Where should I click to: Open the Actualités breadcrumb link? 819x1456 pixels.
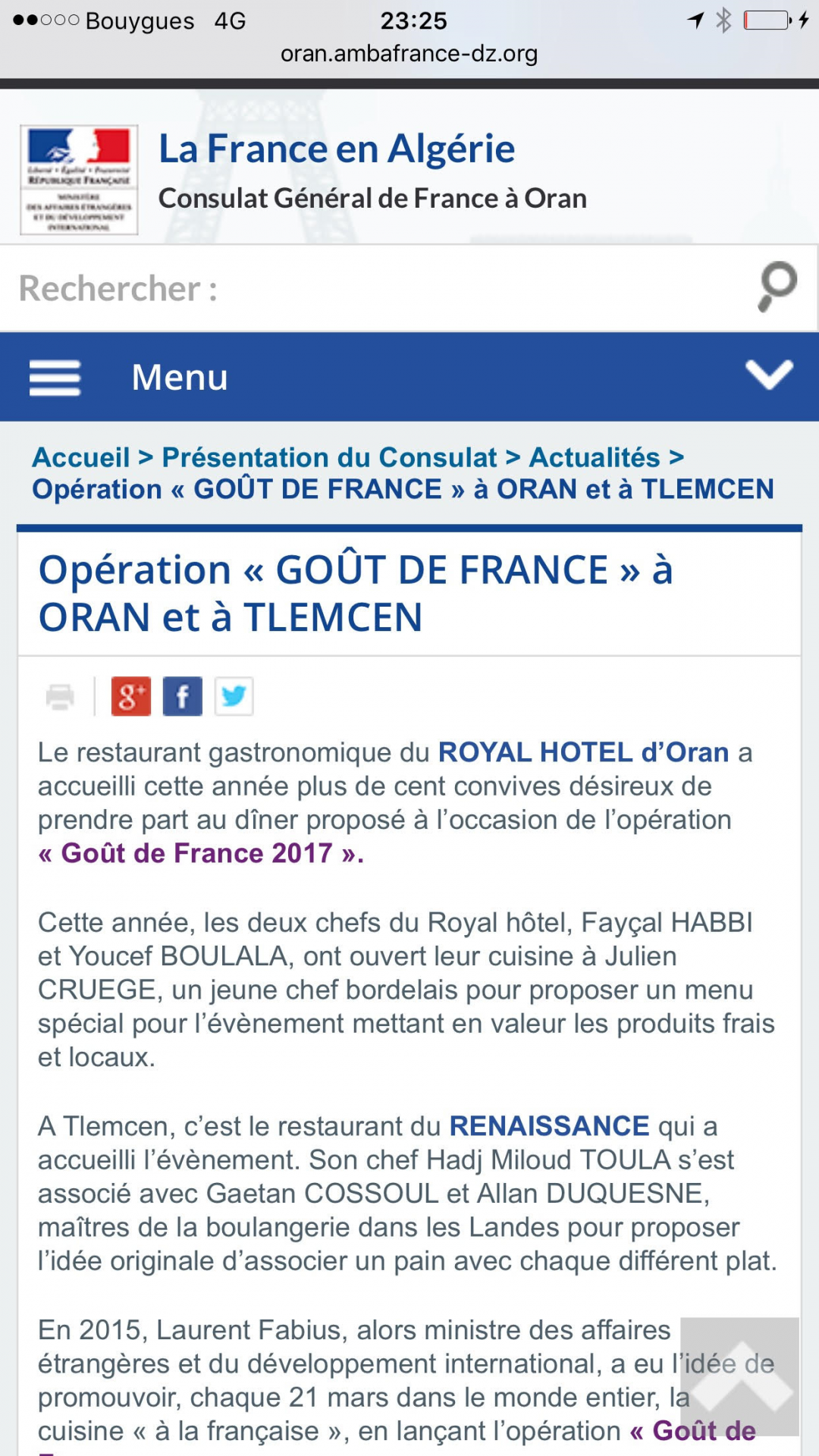595,457
